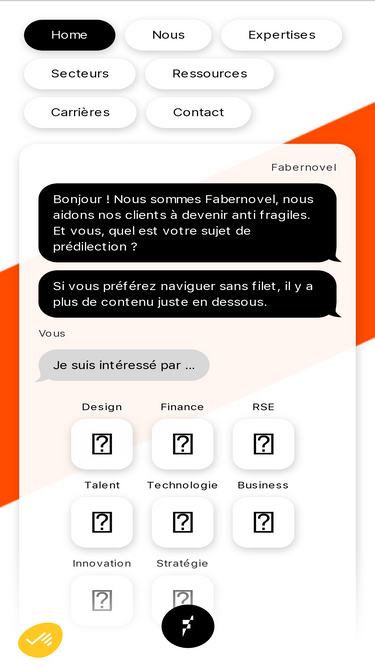Viewport: 375px width, 667px height.
Task: Pick the Finance topic tile
Action: coord(182,444)
